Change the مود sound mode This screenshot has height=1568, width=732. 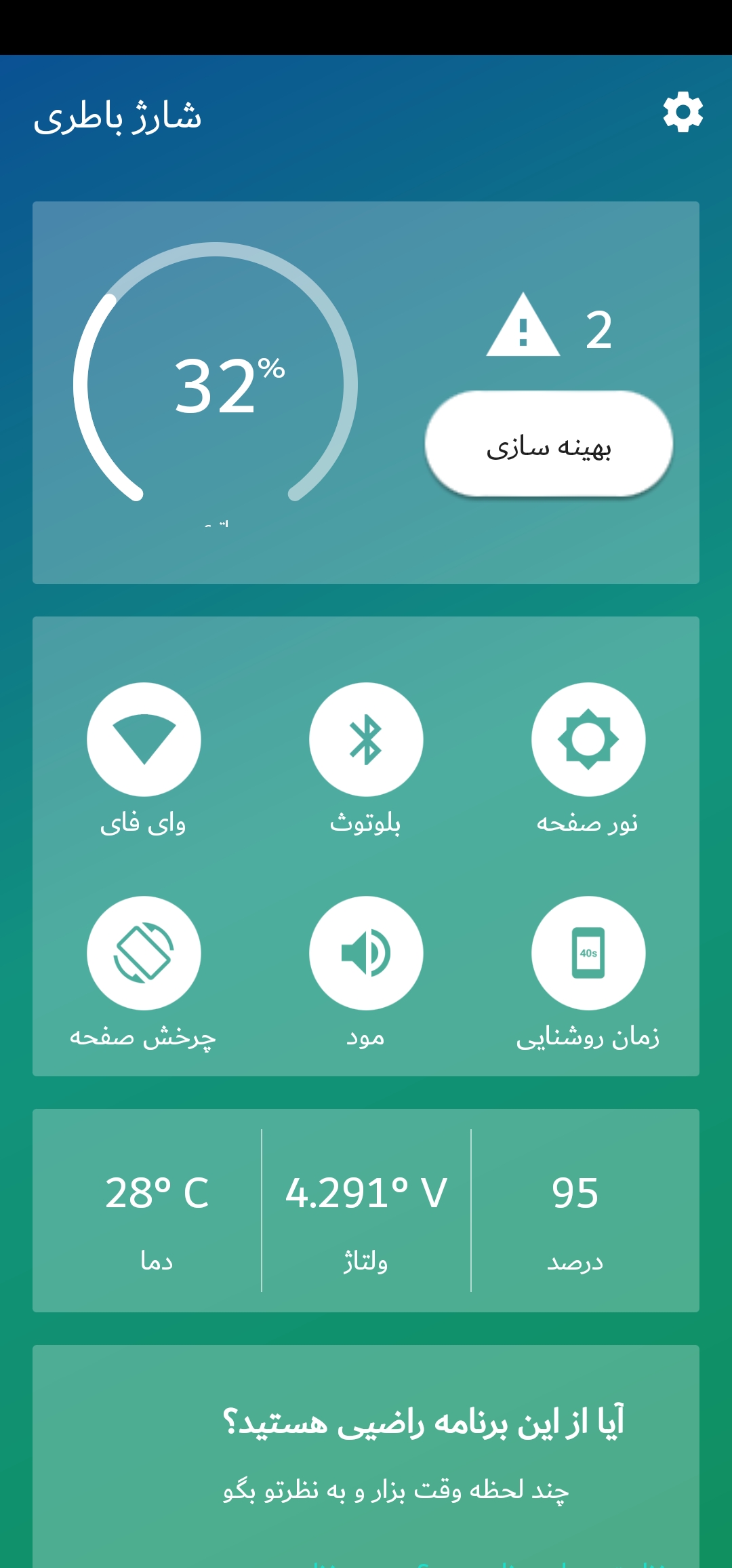[366, 953]
